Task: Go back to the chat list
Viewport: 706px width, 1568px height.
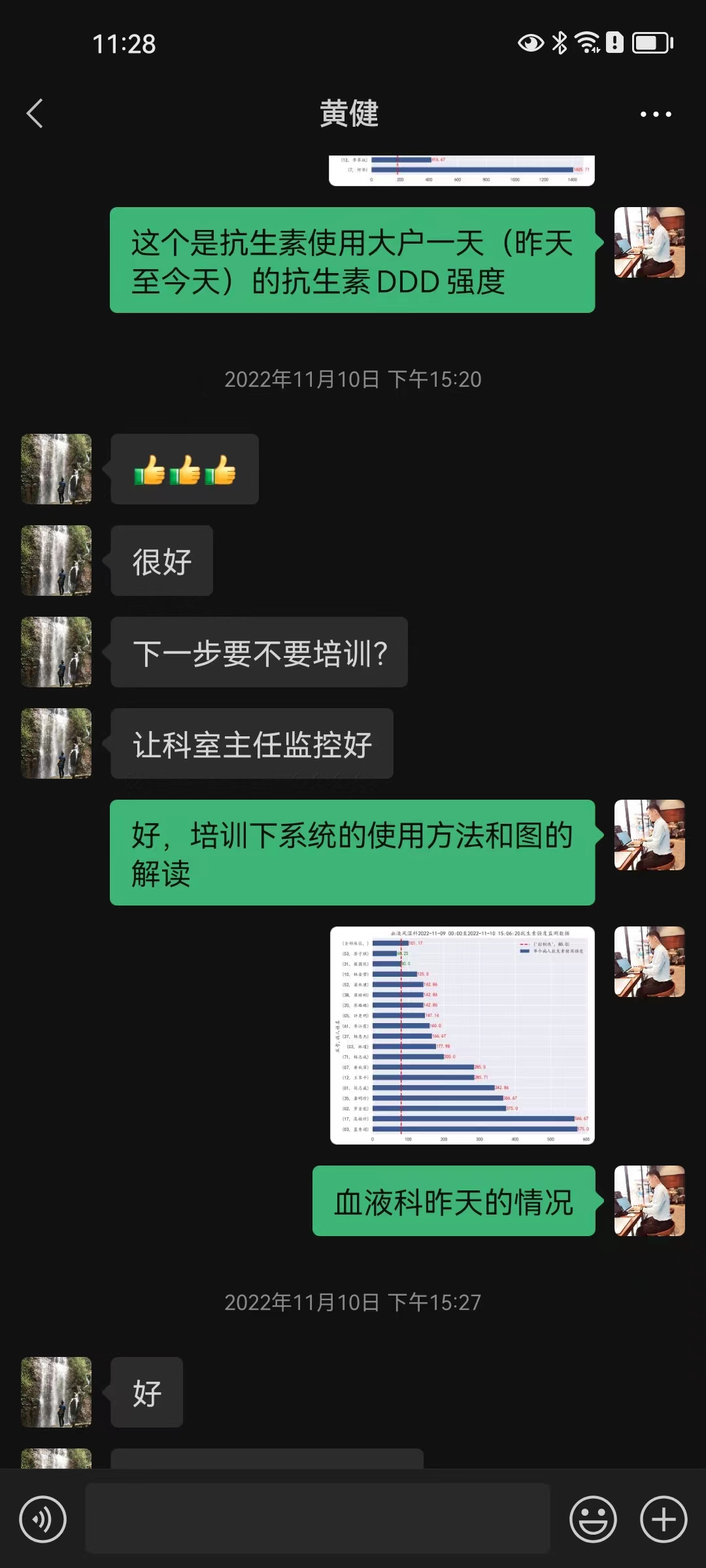Action: (x=35, y=114)
